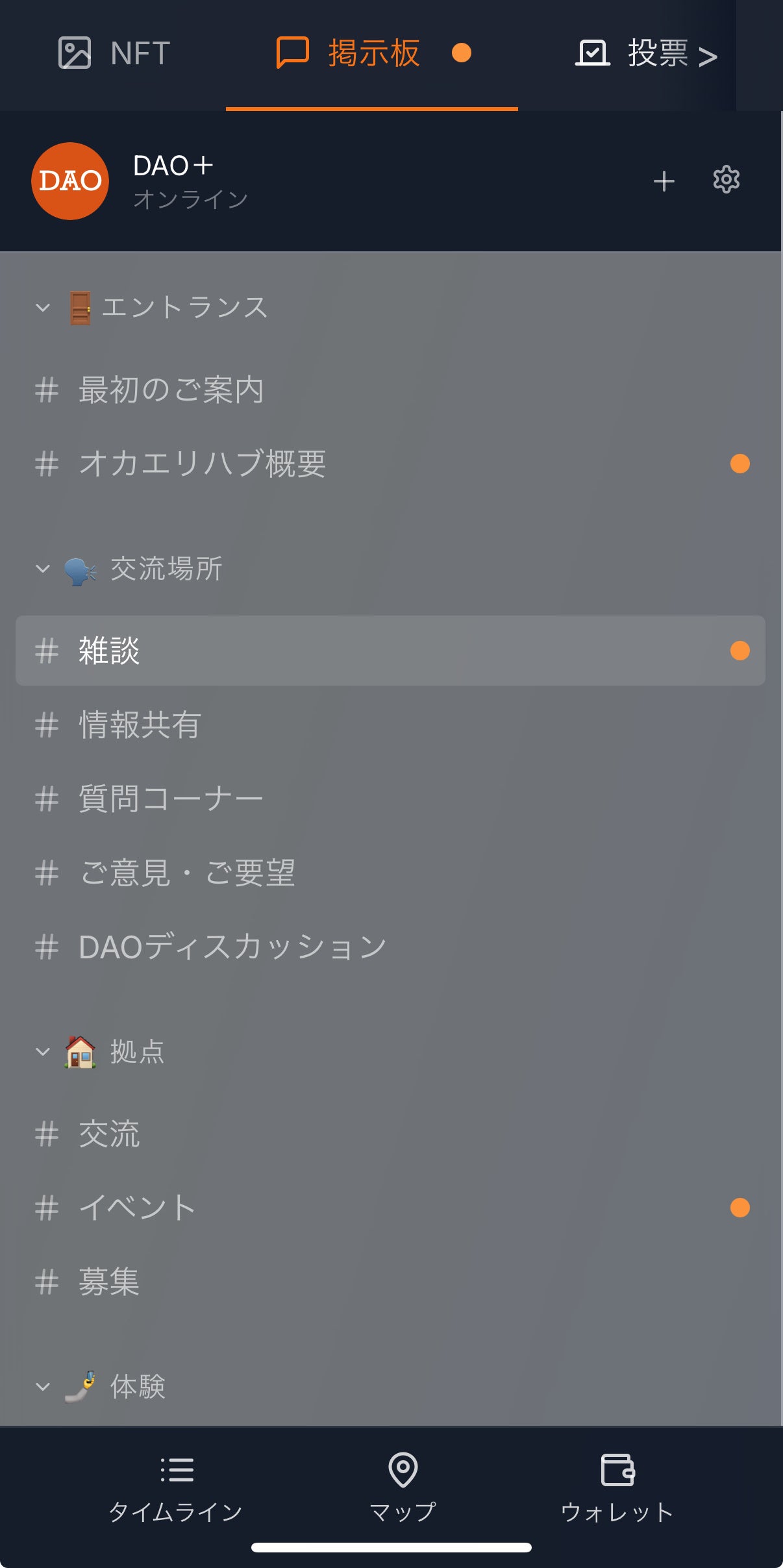Go to the マップ tab
The image size is (783, 1568).
tap(403, 1487)
